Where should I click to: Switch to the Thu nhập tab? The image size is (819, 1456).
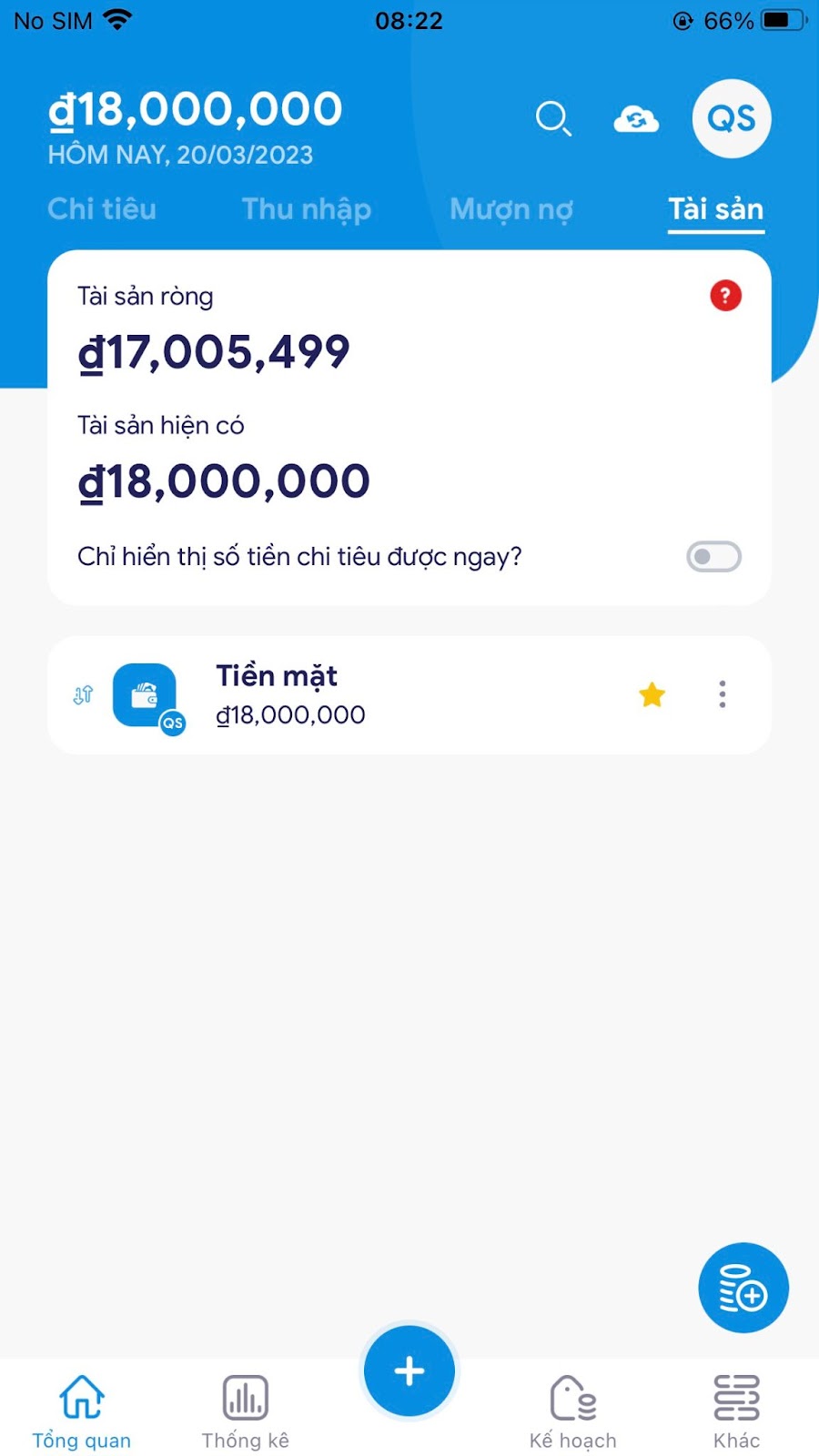[x=307, y=209]
